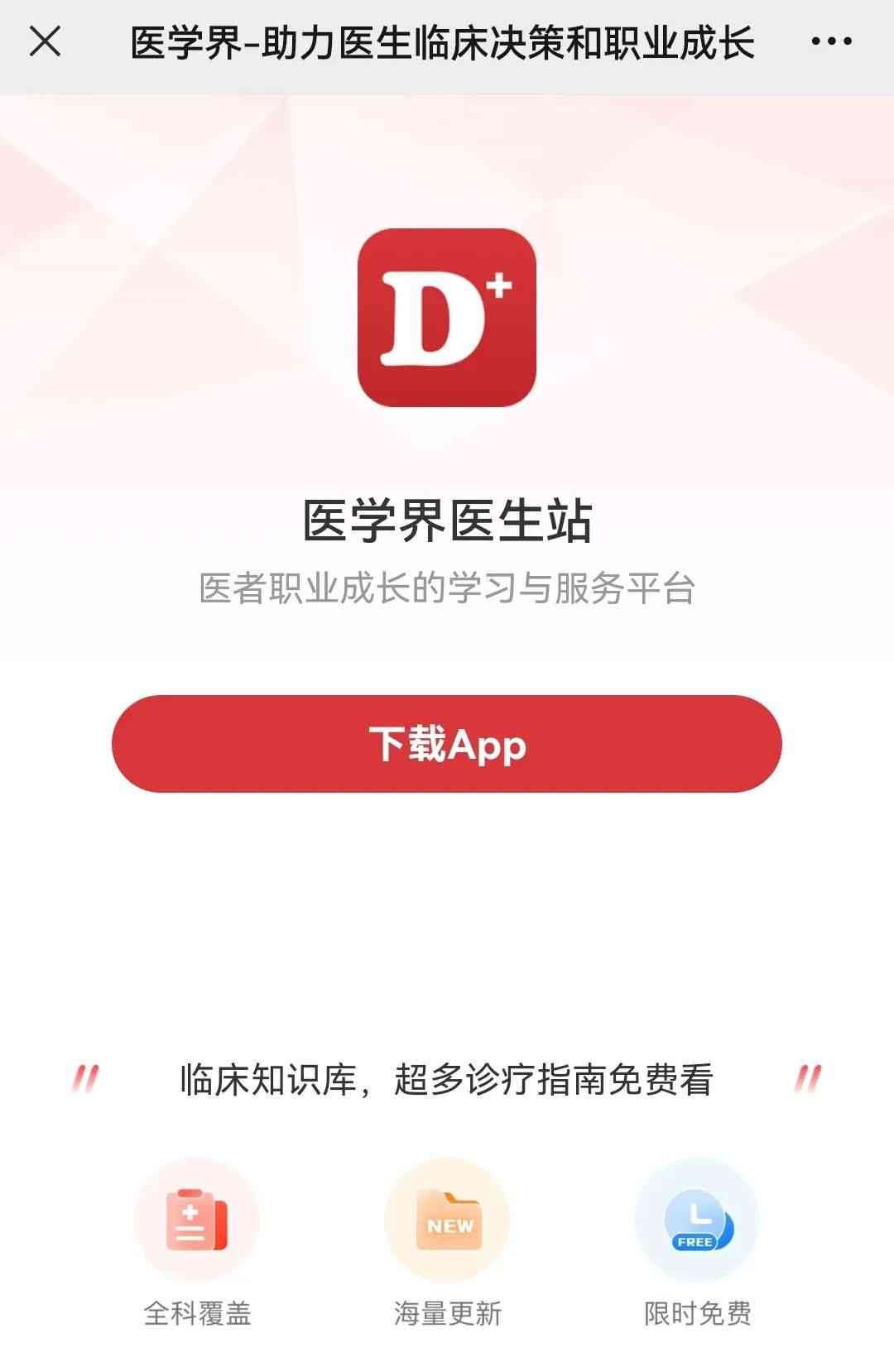Click the 下载App button

(x=447, y=745)
